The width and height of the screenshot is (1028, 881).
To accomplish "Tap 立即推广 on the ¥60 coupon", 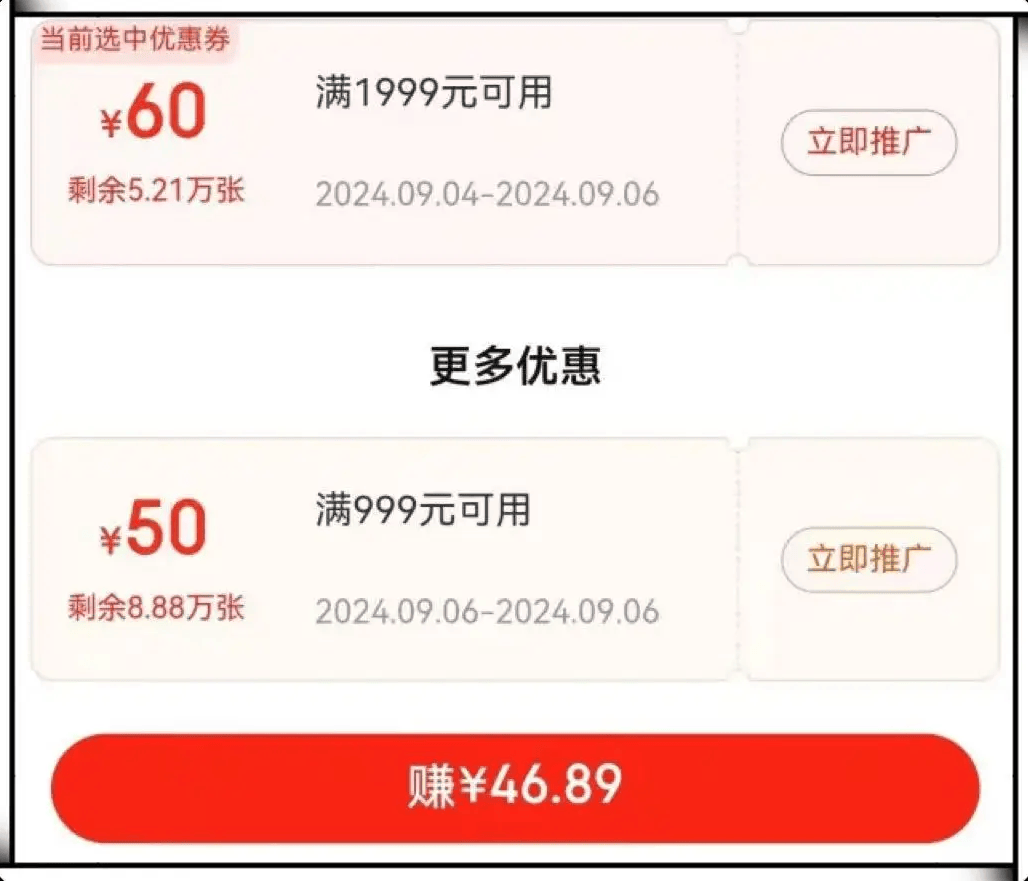I will (x=868, y=143).
